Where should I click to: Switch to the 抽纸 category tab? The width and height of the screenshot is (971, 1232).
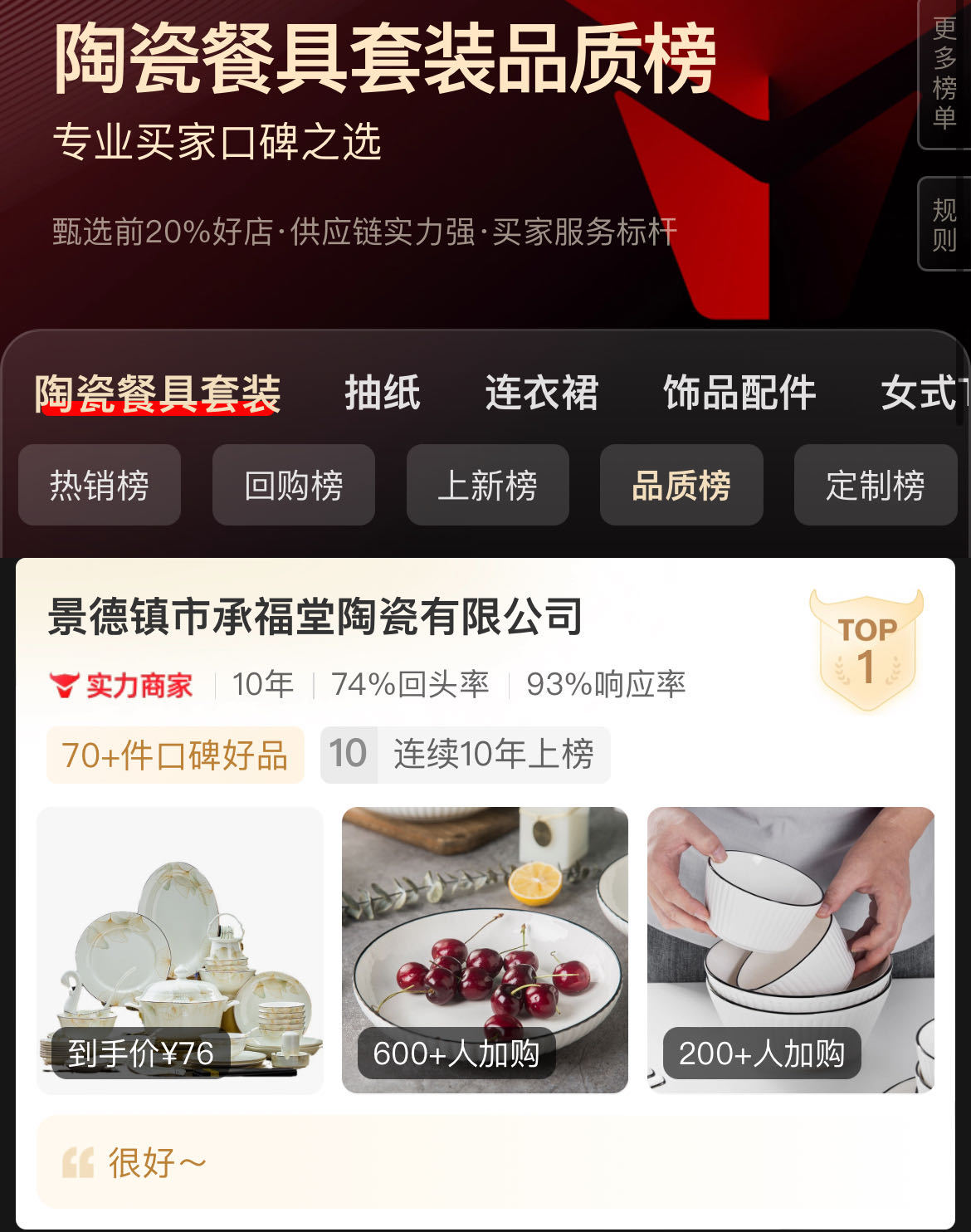tap(383, 394)
